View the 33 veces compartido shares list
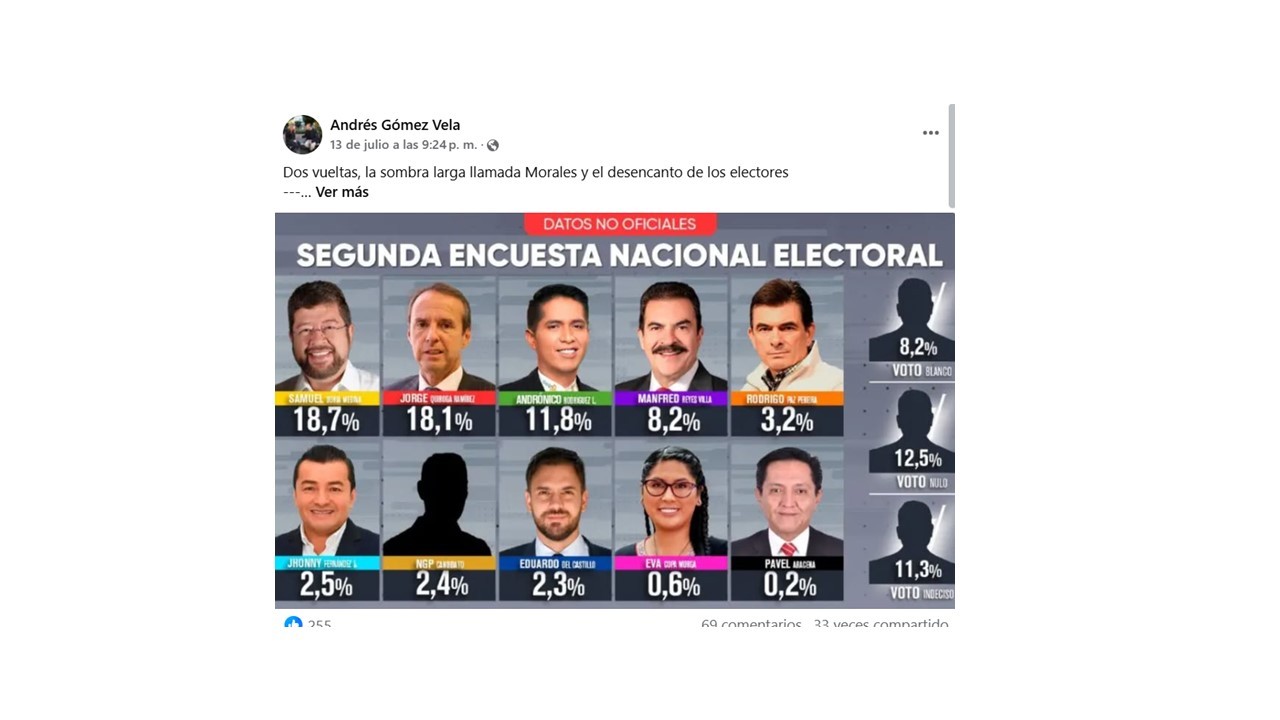 (x=880, y=623)
